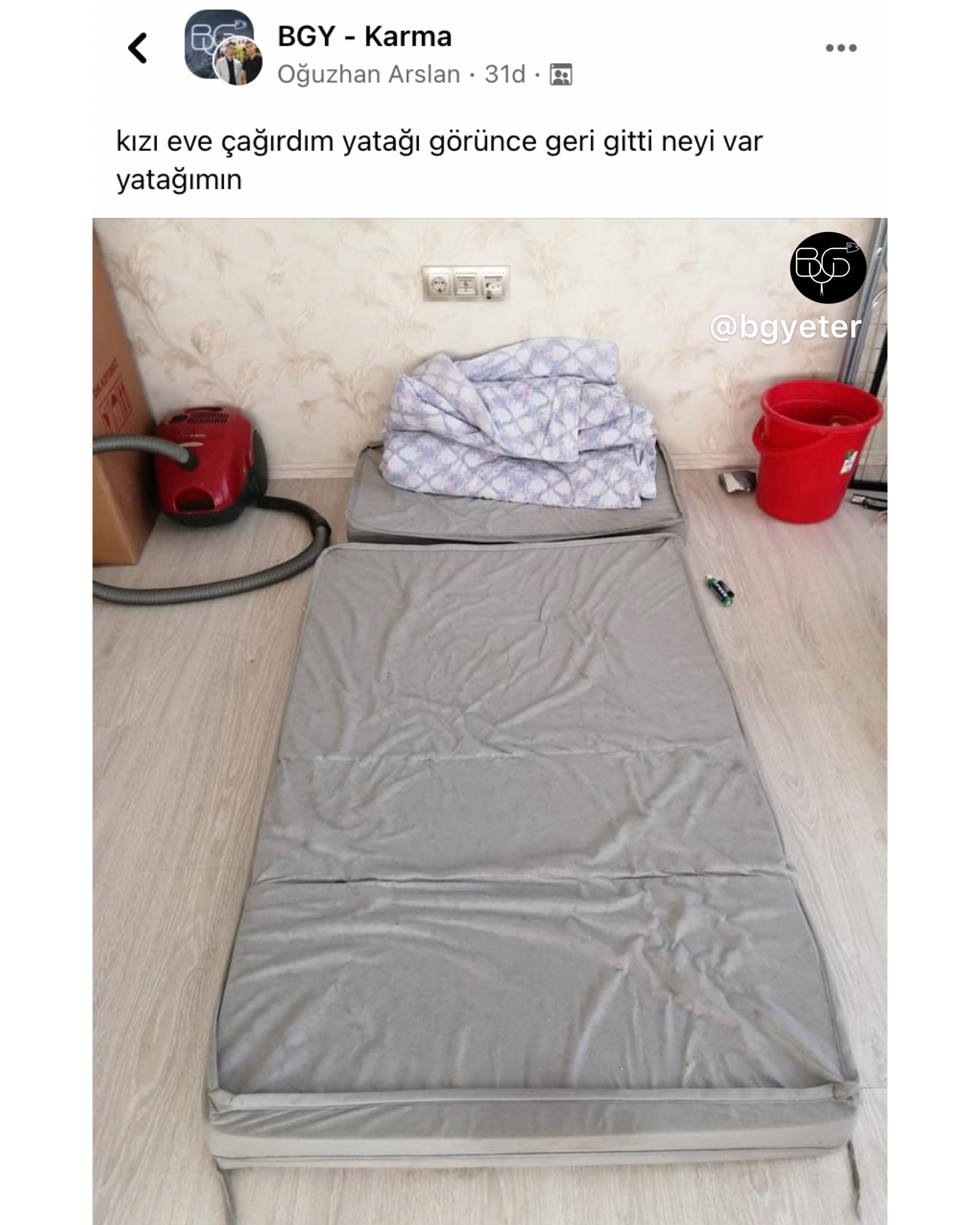This screenshot has height=1225, width=980.
Task: View Oğuzhan Arslan's profile
Action: pyautogui.click(x=368, y=75)
